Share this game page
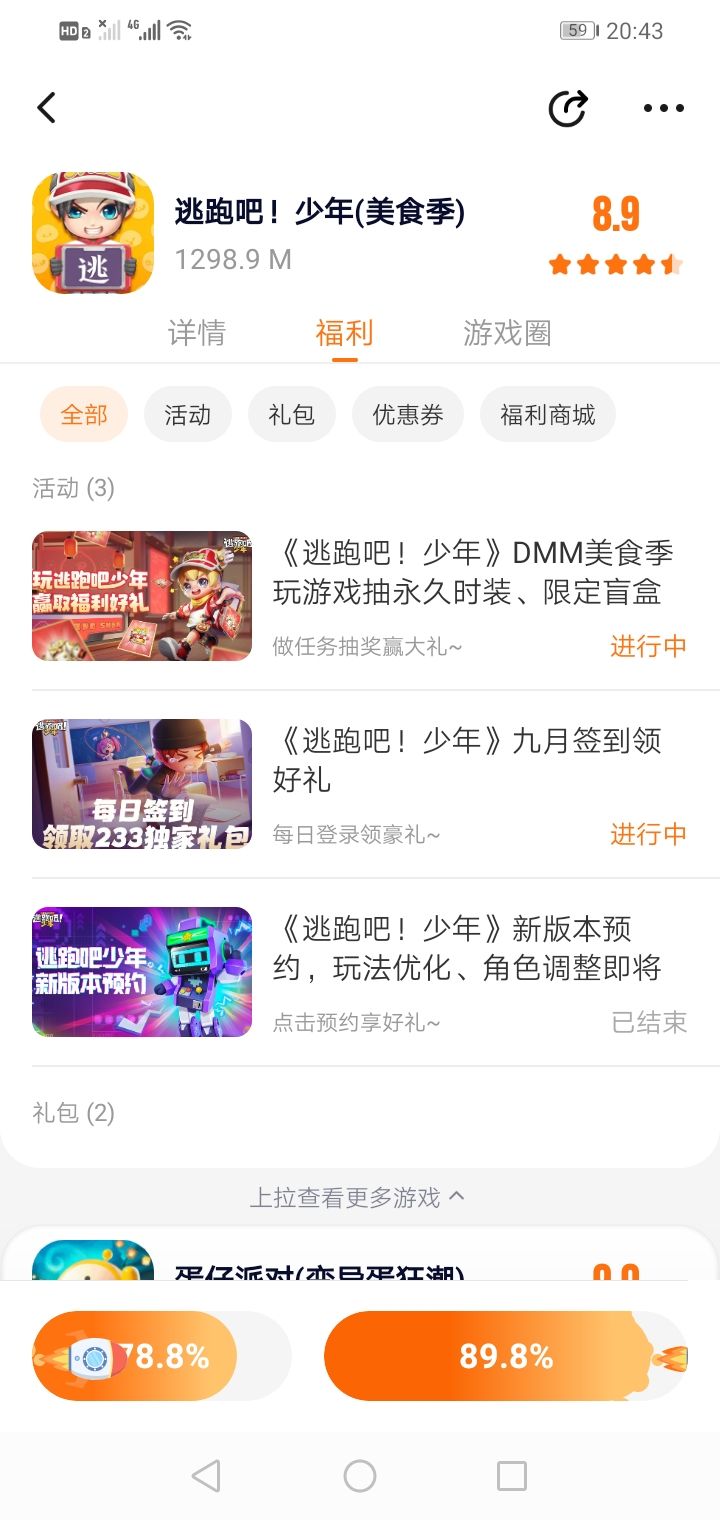 568,108
